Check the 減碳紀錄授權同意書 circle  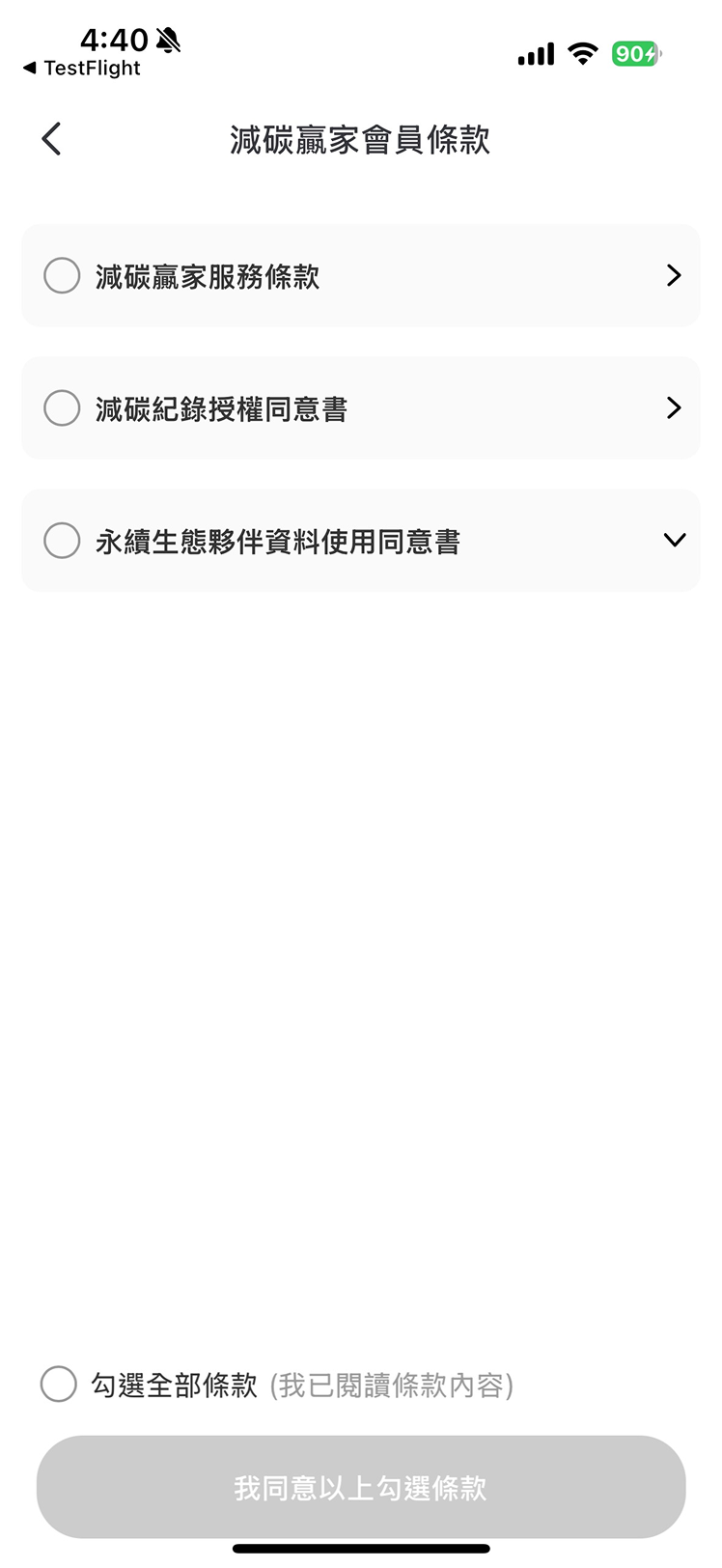click(x=62, y=407)
